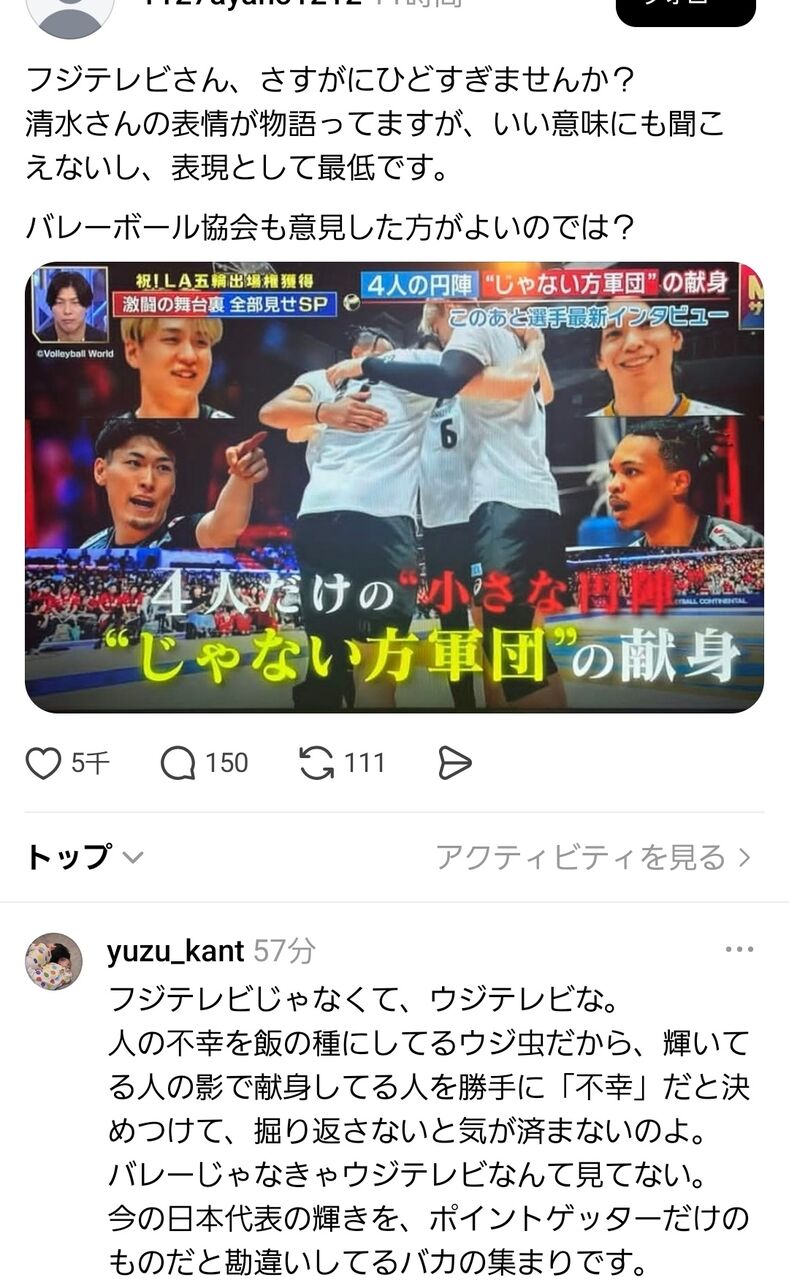Repost the post with 111 reposts
789x1280 pixels.
pos(317,764)
